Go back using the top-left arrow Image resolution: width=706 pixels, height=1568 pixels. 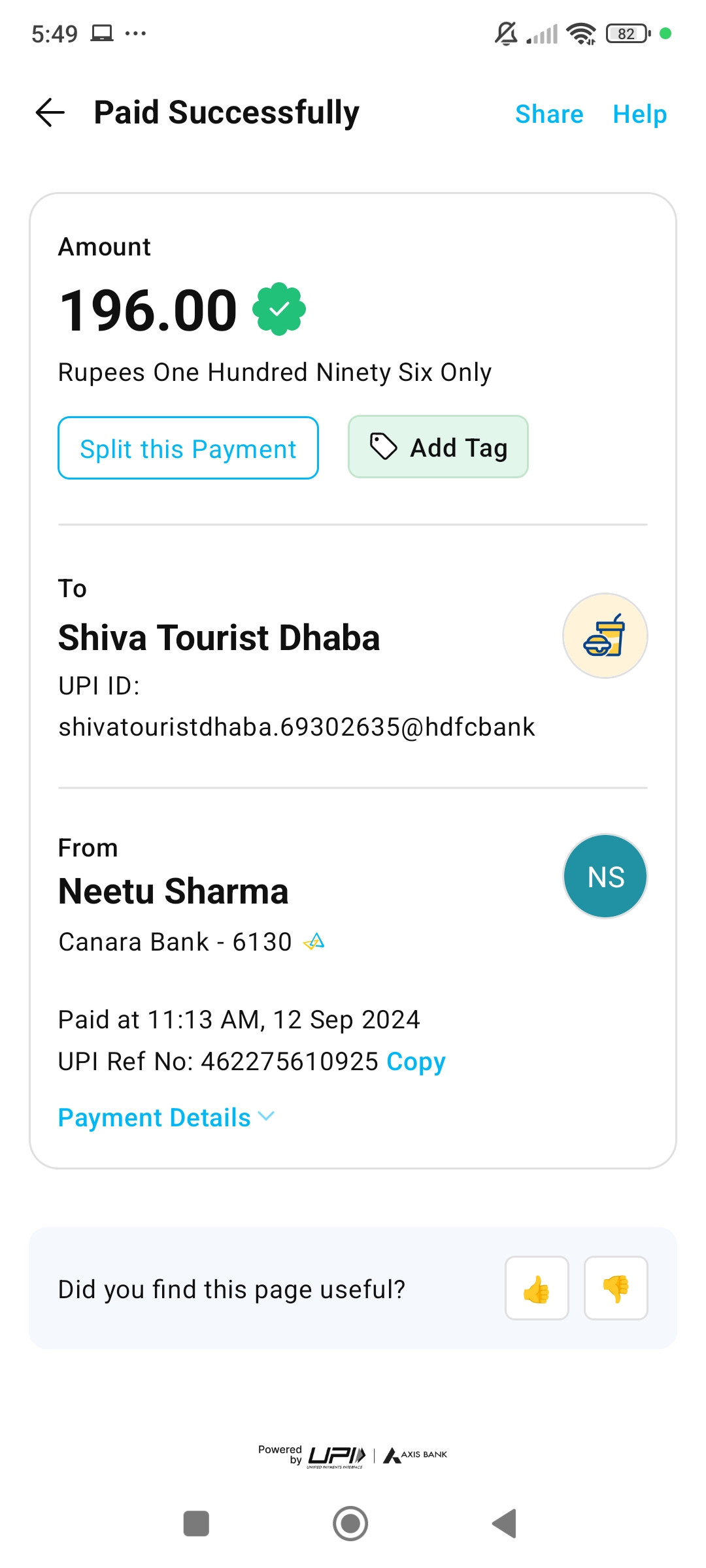coord(50,113)
